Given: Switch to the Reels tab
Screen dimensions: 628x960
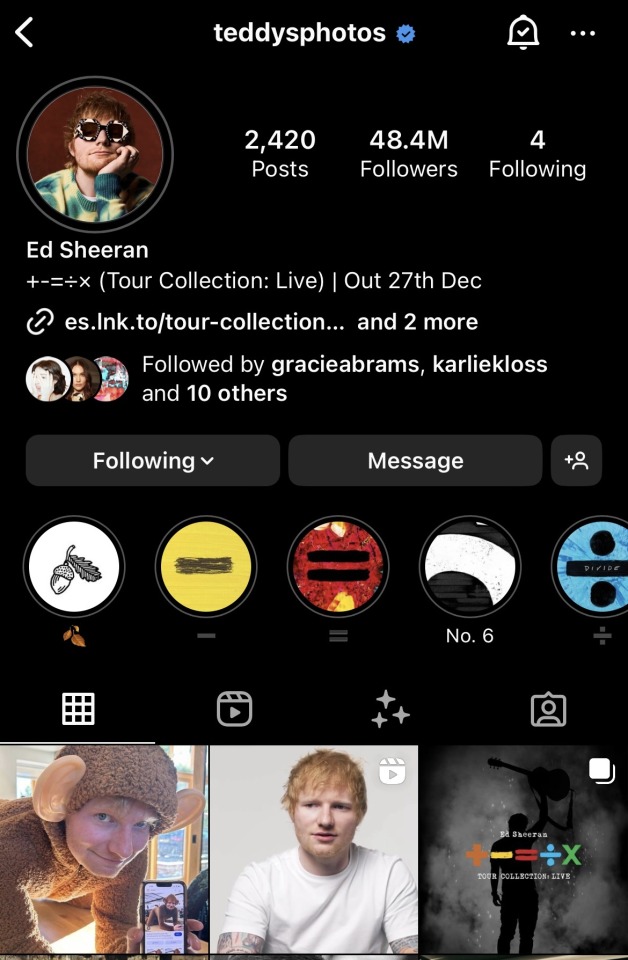Looking at the screenshot, I should (x=234, y=709).
